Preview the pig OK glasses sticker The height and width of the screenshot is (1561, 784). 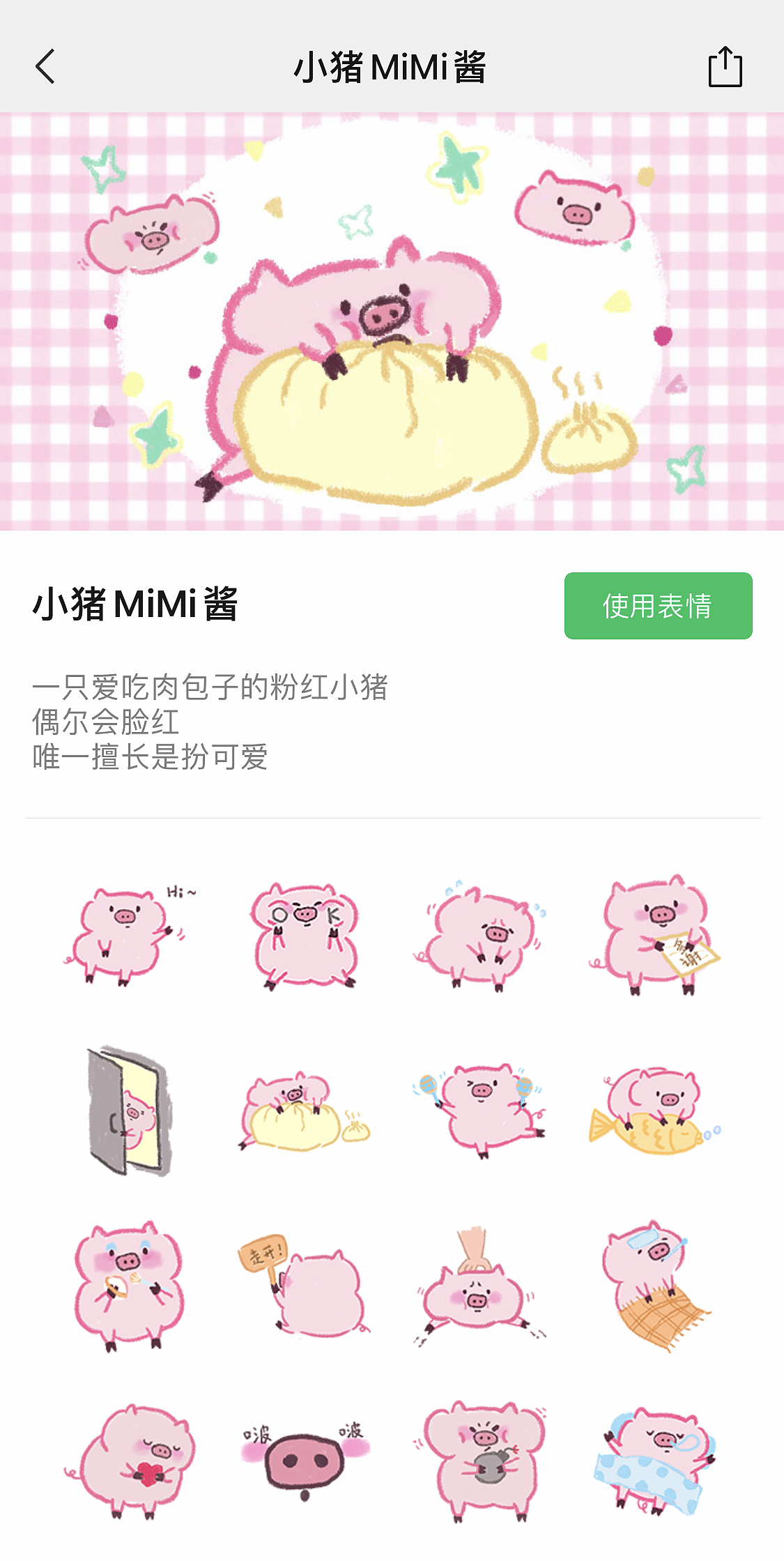coord(305,935)
